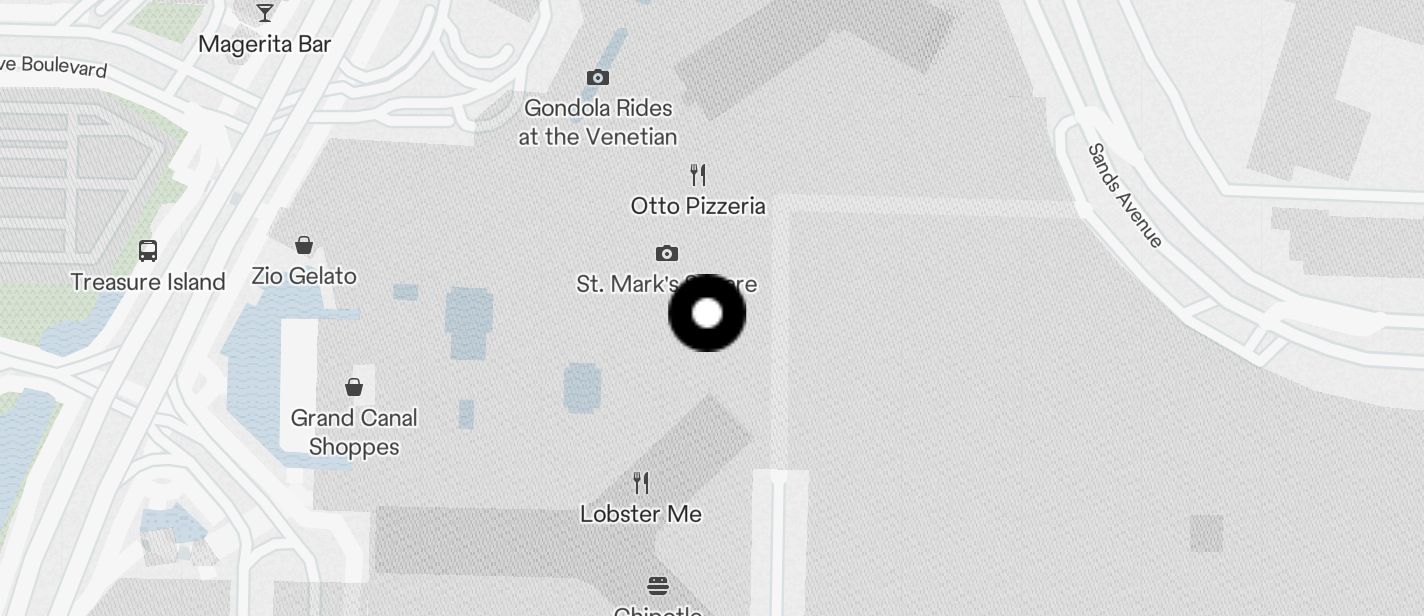Tap the Magerita Bar map marker
This screenshot has height=616, width=1424.
pyautogui.click(x=265, y=14)
